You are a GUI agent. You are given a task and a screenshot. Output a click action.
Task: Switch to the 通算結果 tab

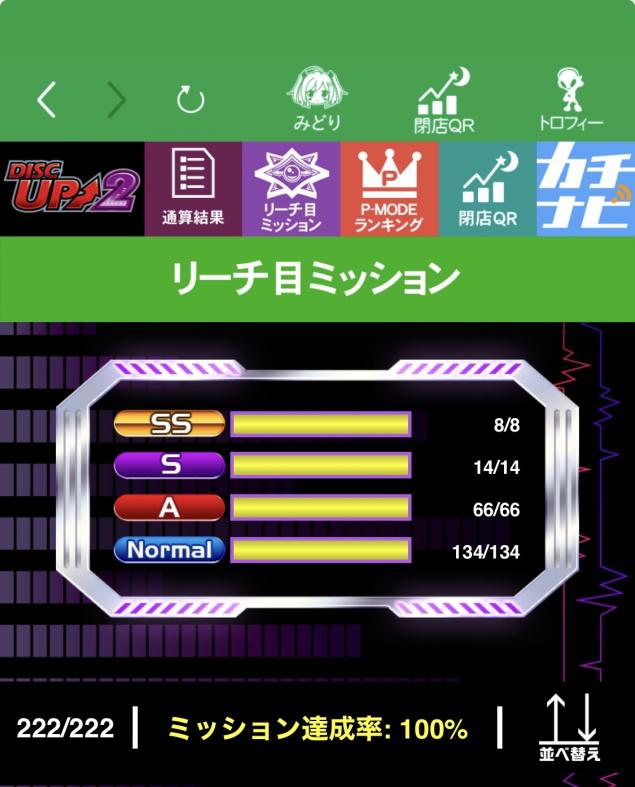tap(193, 188)
